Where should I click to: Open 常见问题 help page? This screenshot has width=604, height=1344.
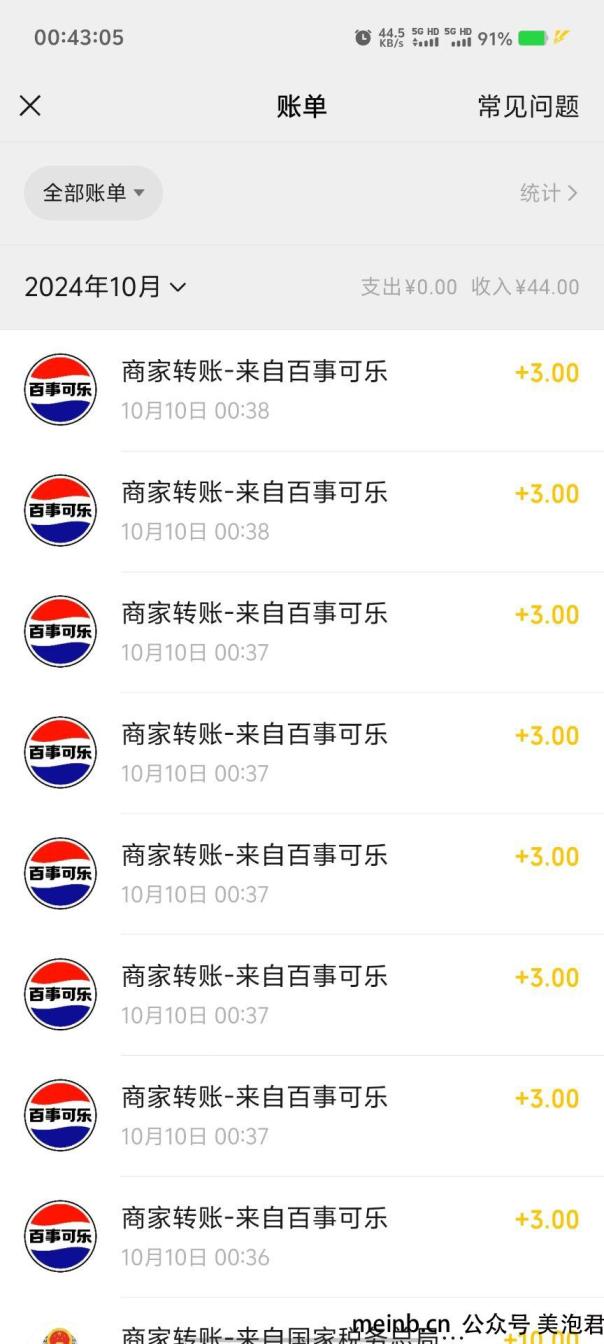point(528,107)
